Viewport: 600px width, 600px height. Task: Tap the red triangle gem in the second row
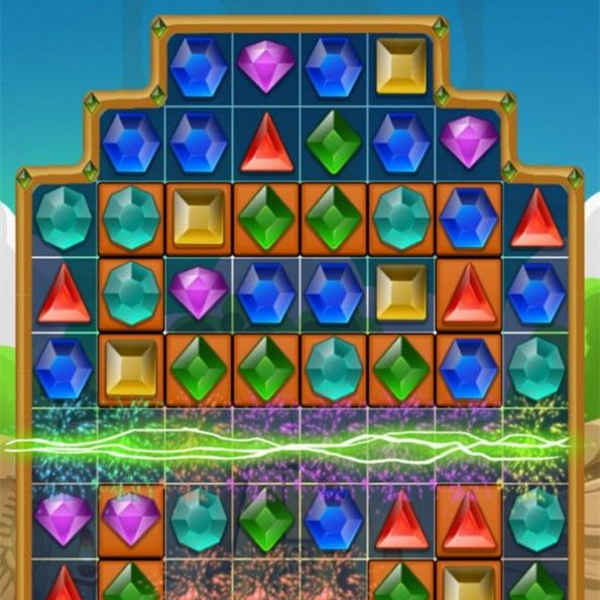[266, 142]
